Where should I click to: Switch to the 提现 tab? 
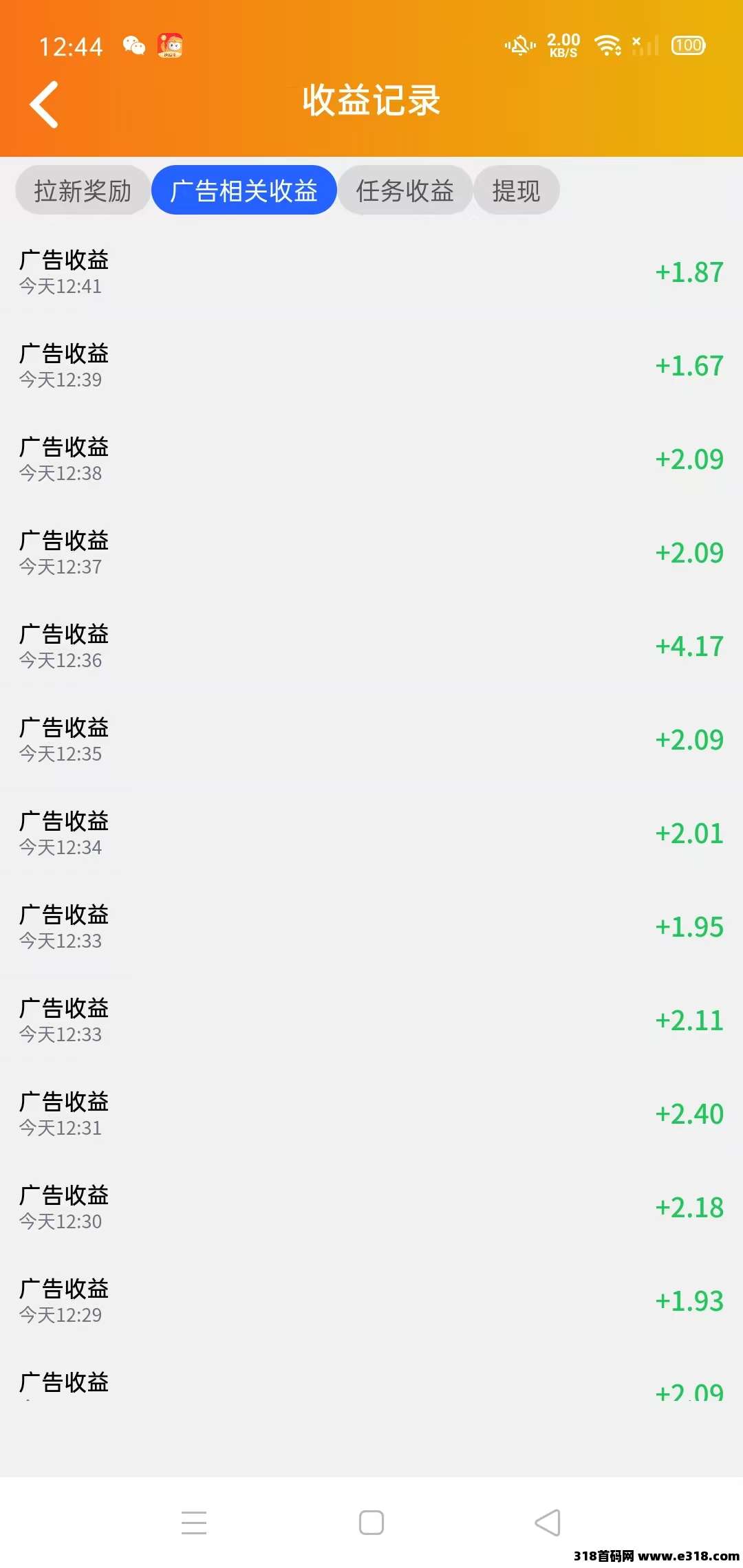coord(516,190)
